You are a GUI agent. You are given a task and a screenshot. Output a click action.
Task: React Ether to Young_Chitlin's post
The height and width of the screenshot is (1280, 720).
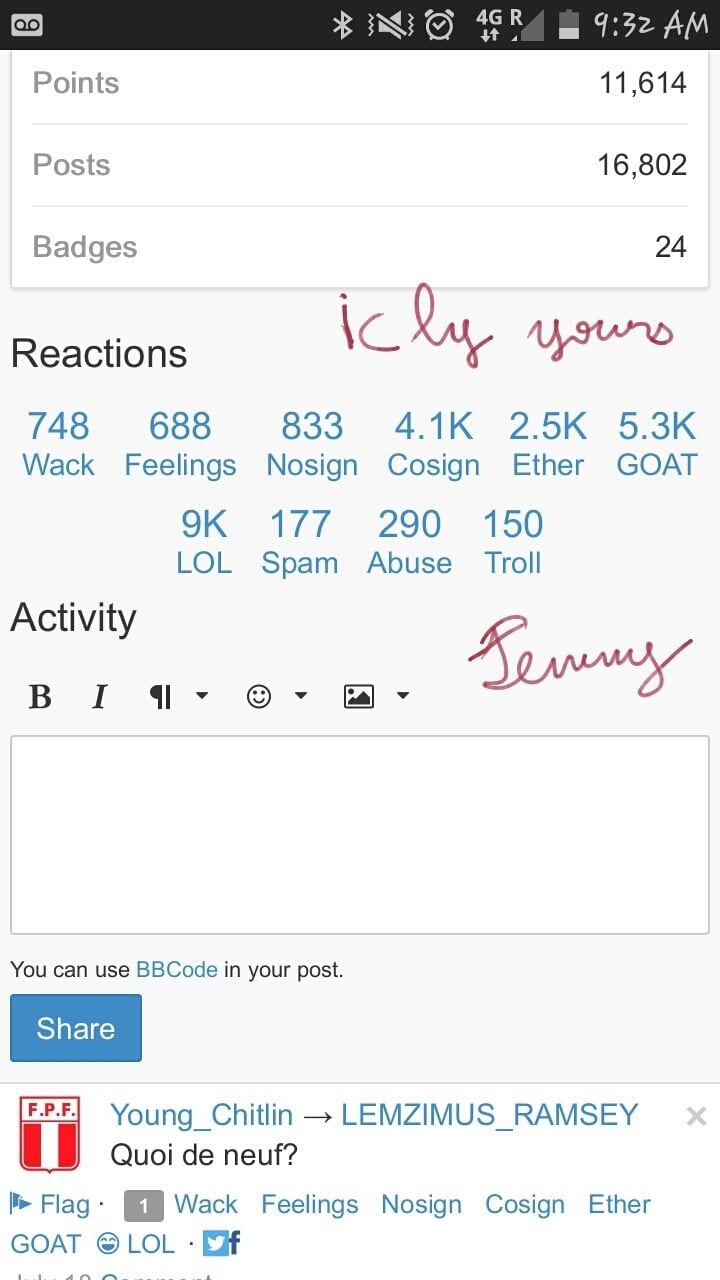[x=619, y=1204]
